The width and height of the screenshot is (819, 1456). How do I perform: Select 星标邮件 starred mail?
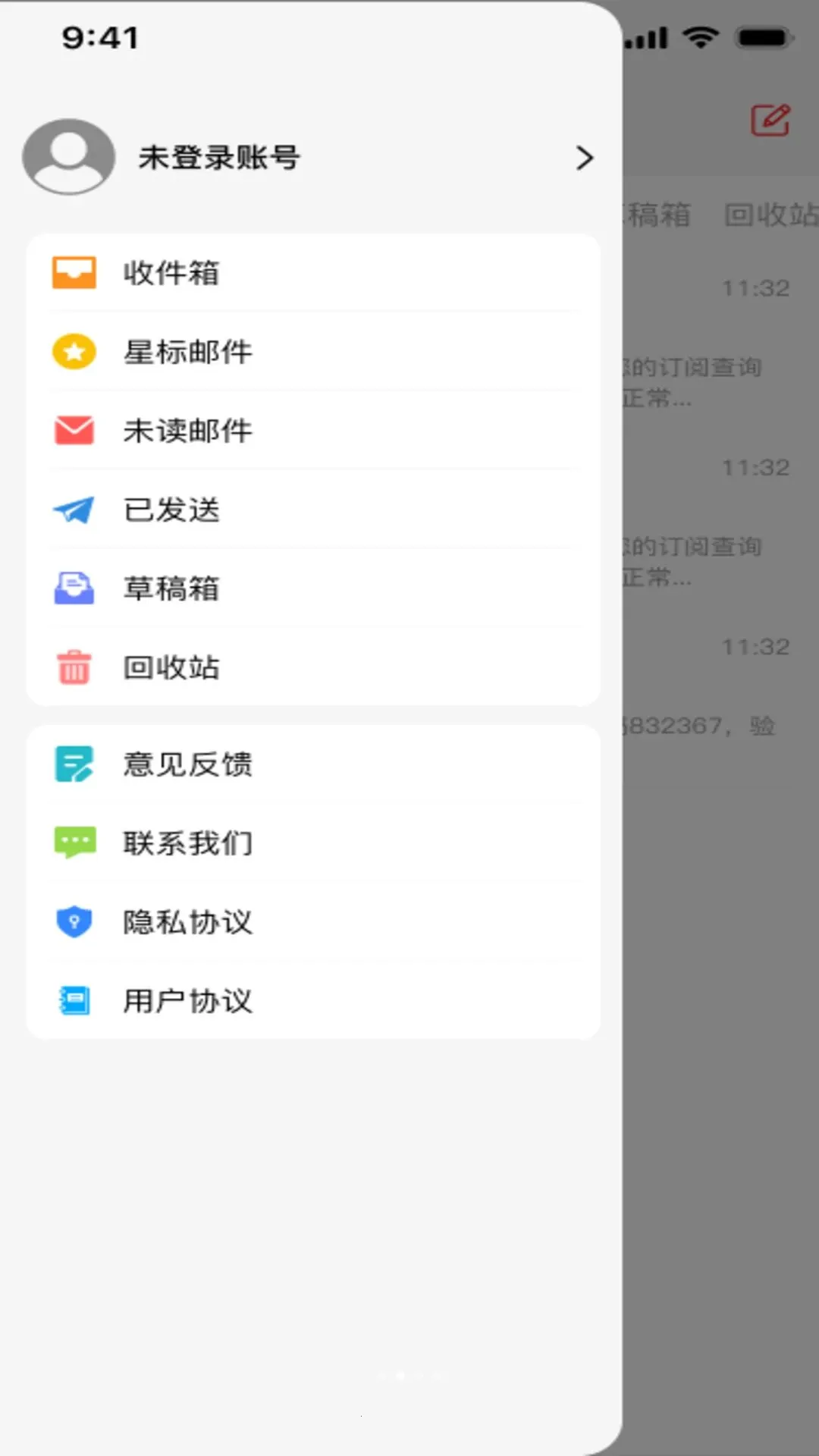[313, 352]
